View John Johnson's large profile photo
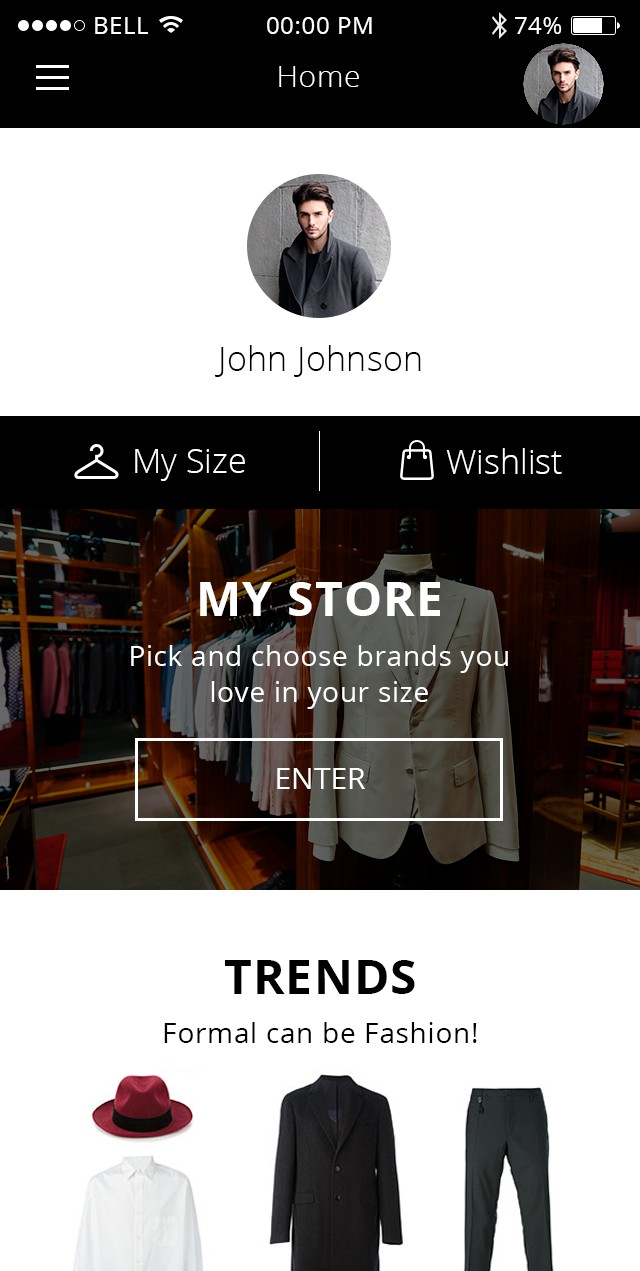The height and width of the screenshot is (1271, 640). 319,246
